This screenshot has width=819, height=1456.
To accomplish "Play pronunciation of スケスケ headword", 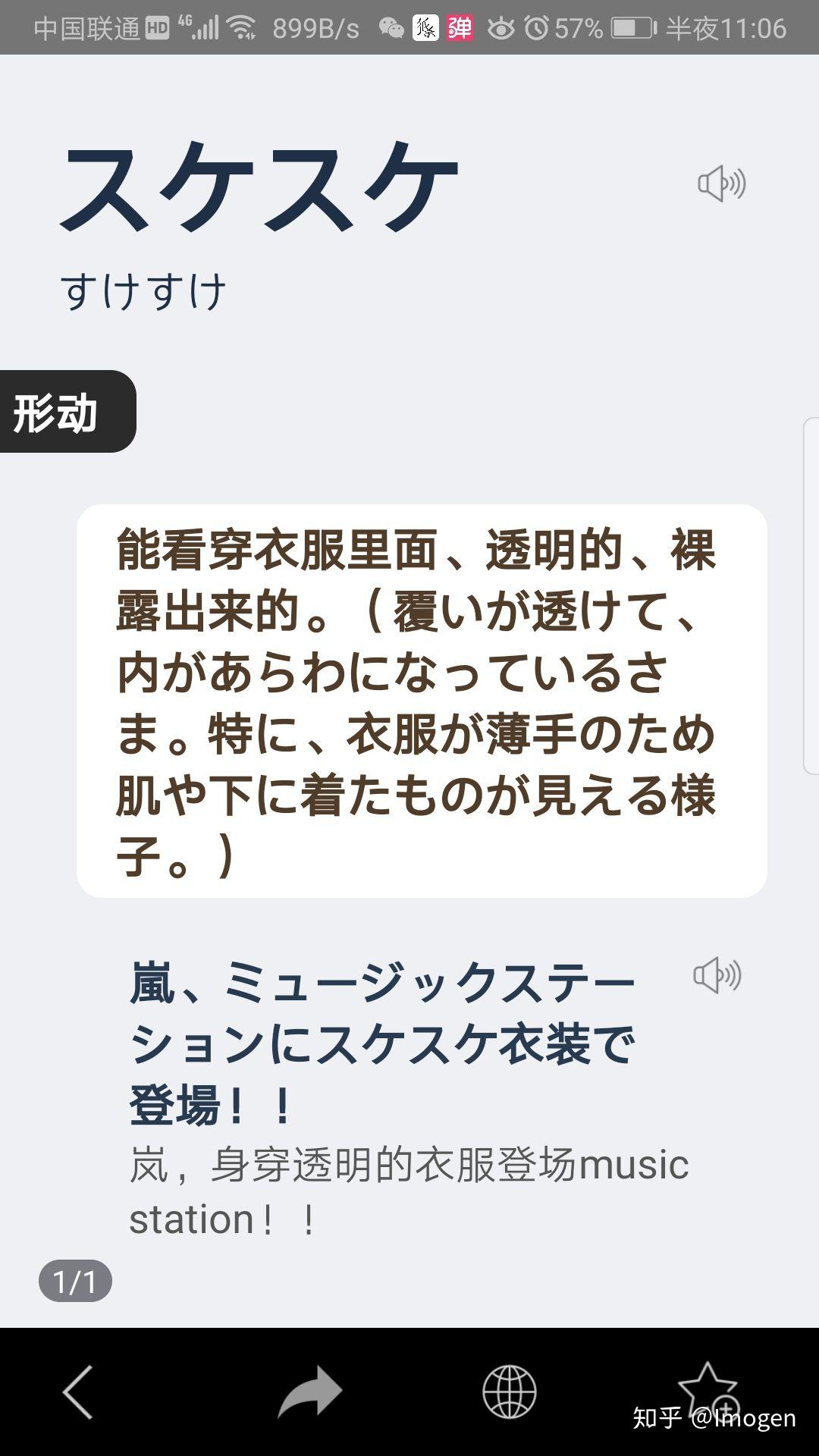I will pyautogui.click(x=722, y=184).
